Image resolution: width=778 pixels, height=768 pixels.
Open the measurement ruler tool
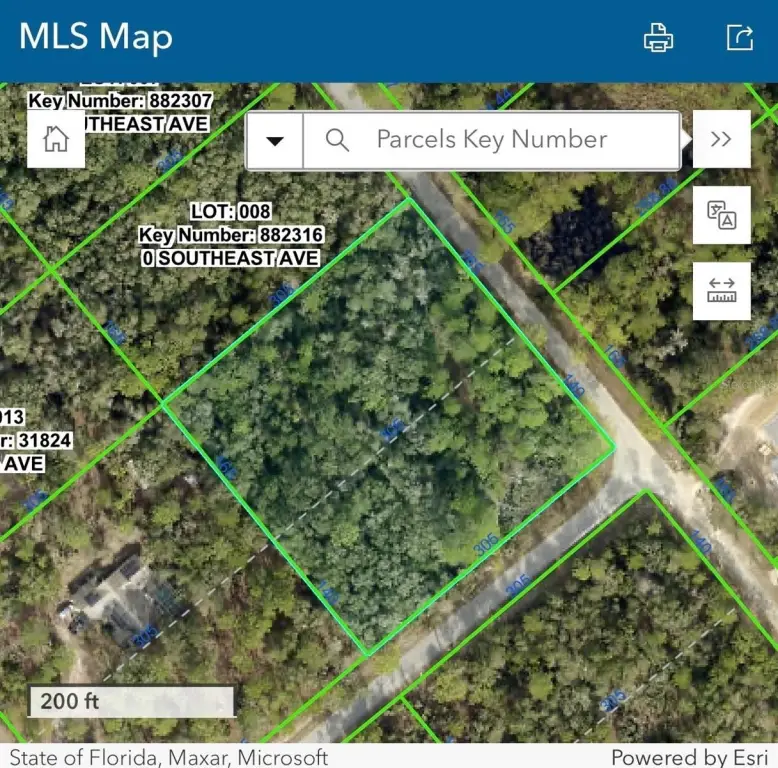(x=721, y=290)
